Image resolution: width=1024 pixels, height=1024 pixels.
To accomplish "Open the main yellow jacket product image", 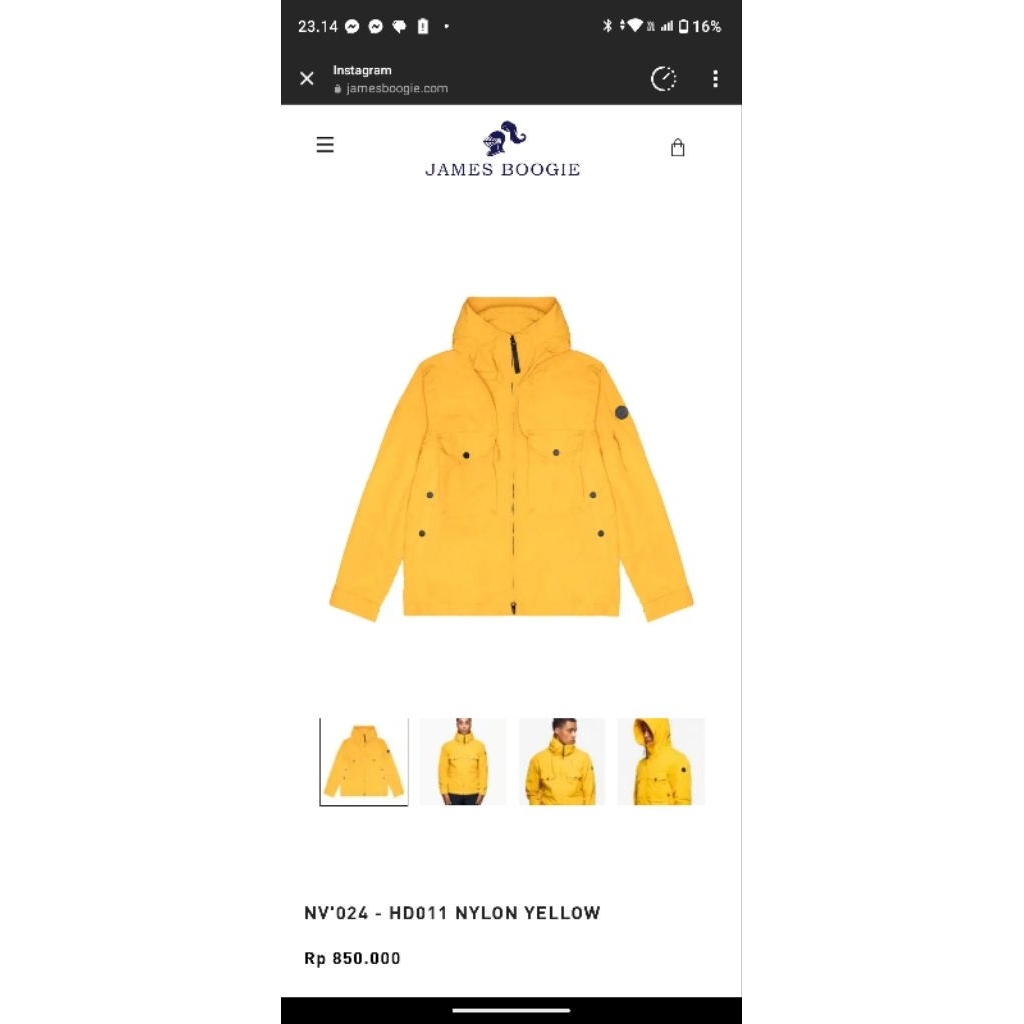I will pyautogui.click(x=511, y=458).
